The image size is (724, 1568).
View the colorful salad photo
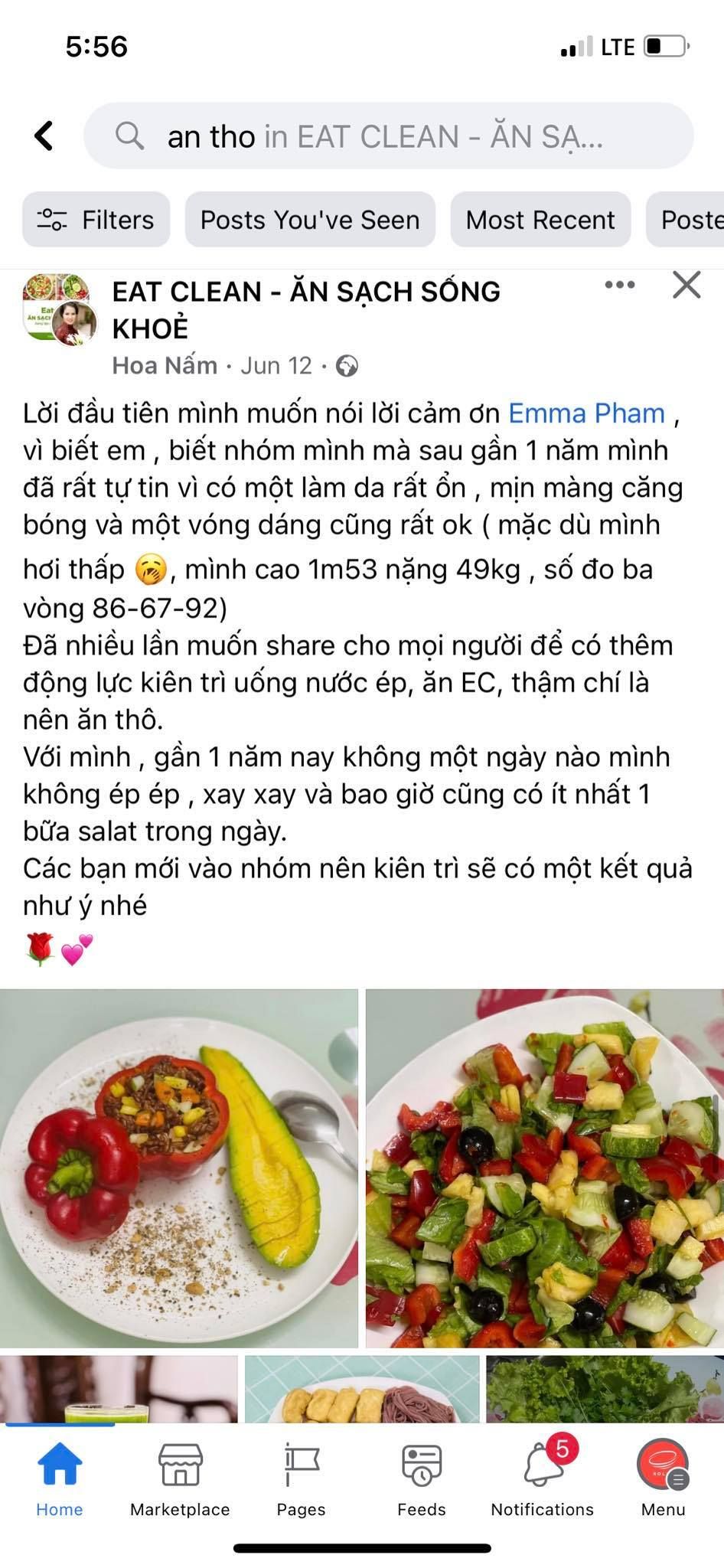544,1168
